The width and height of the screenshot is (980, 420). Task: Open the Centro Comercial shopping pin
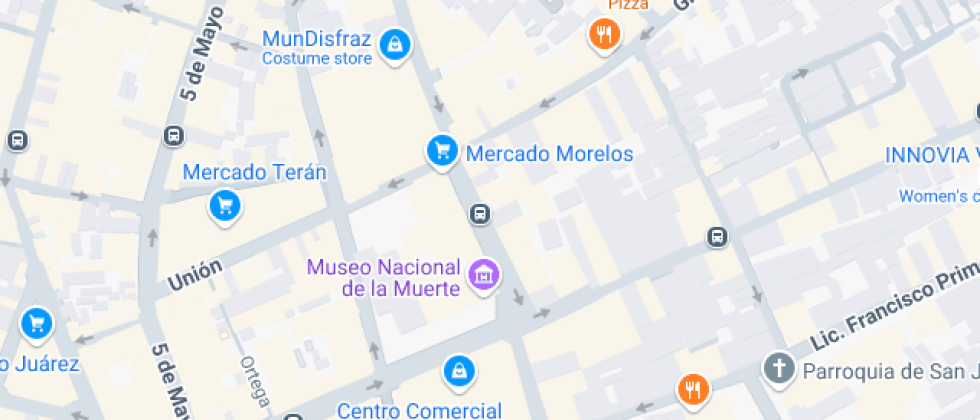click(x=458, y=370)
